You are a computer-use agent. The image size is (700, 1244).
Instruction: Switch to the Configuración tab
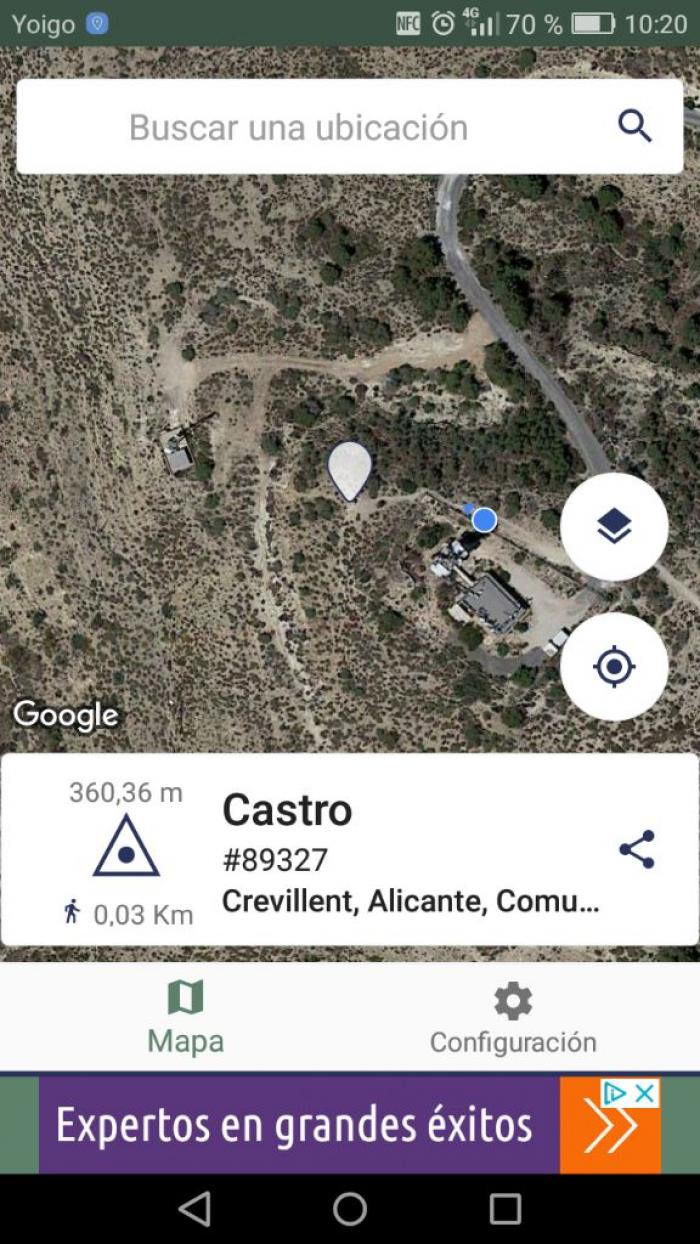(x=513, y=1018)
